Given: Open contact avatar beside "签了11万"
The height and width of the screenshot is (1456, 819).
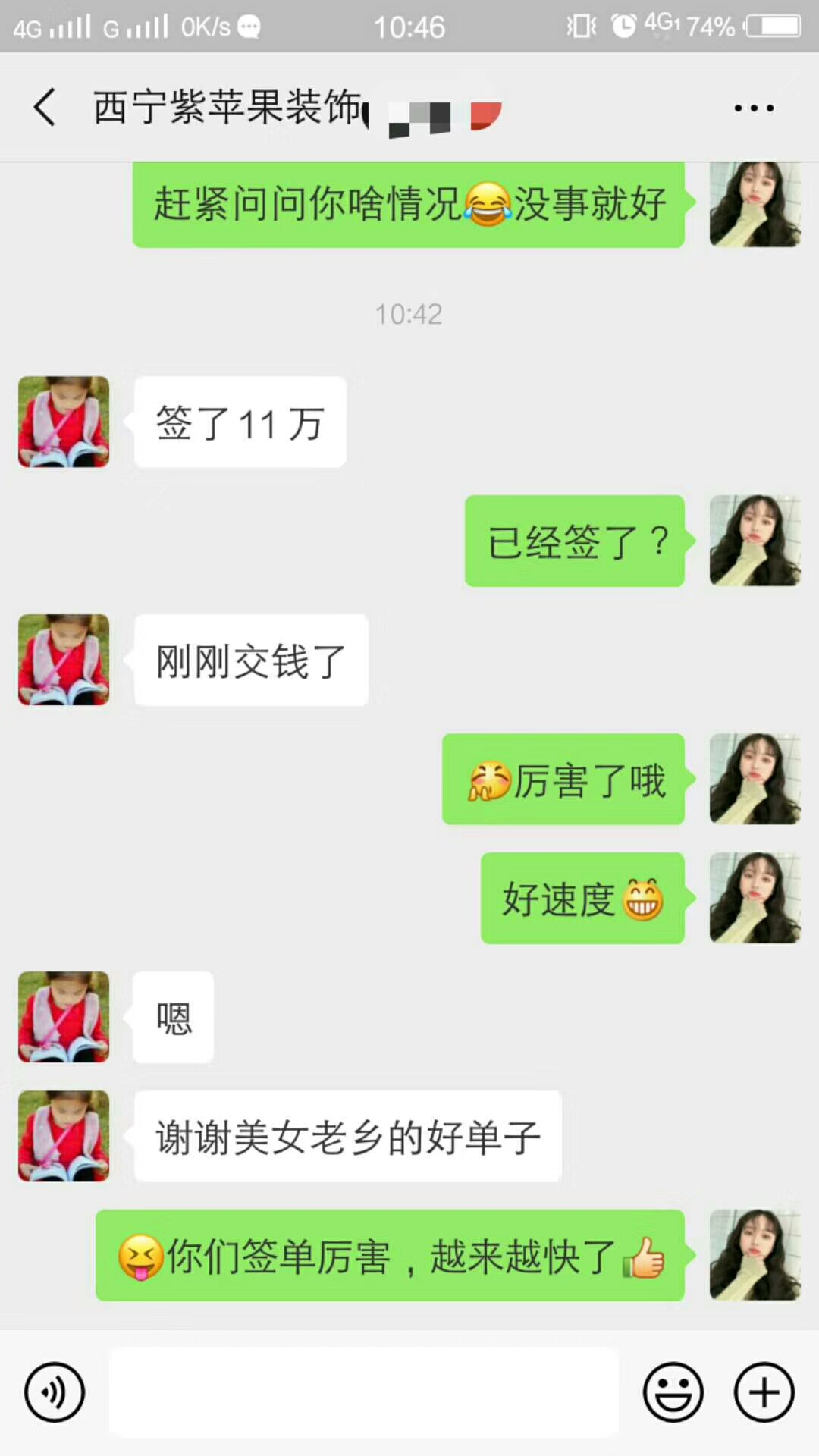Looking at the screenshot, I should click(x=64, y=422).
